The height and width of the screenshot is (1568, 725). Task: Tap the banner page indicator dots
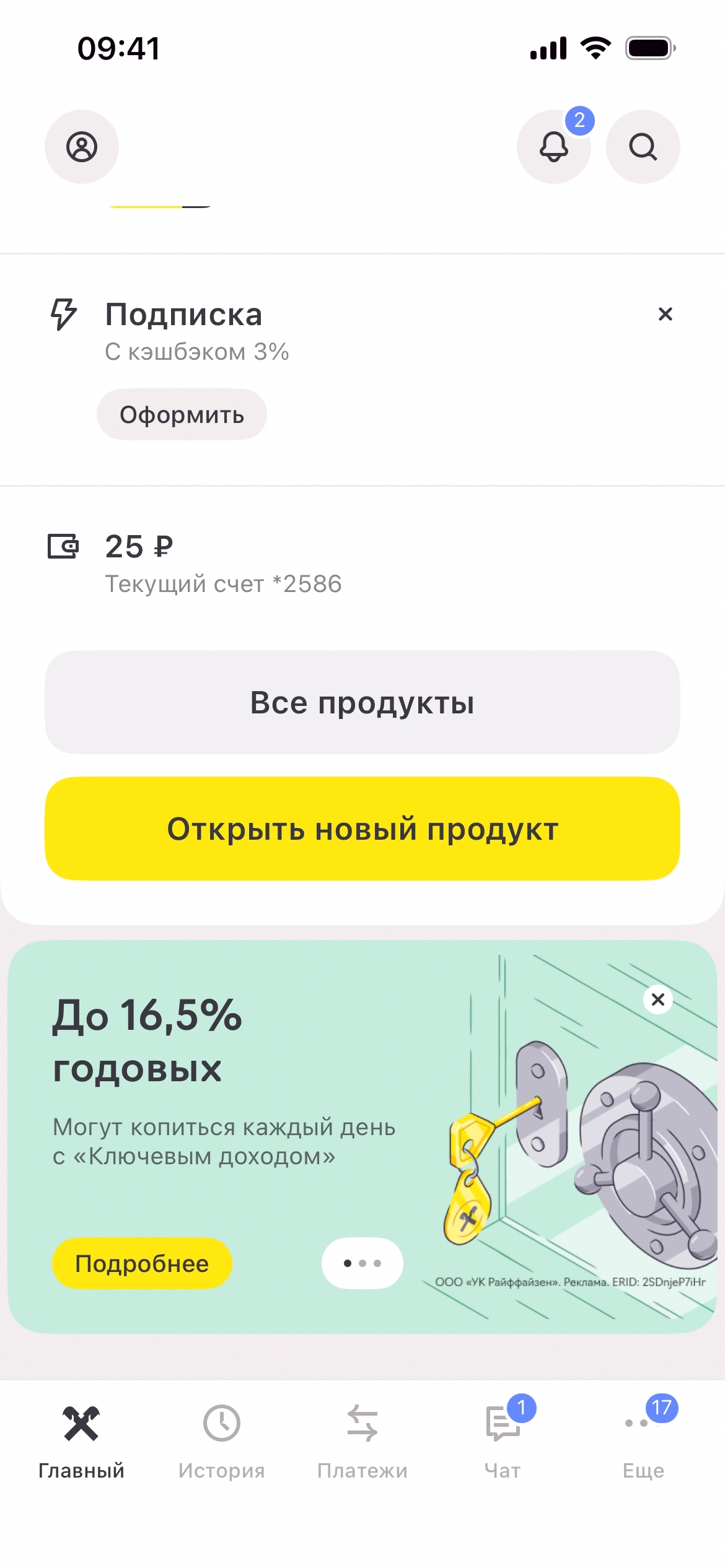362,1263
